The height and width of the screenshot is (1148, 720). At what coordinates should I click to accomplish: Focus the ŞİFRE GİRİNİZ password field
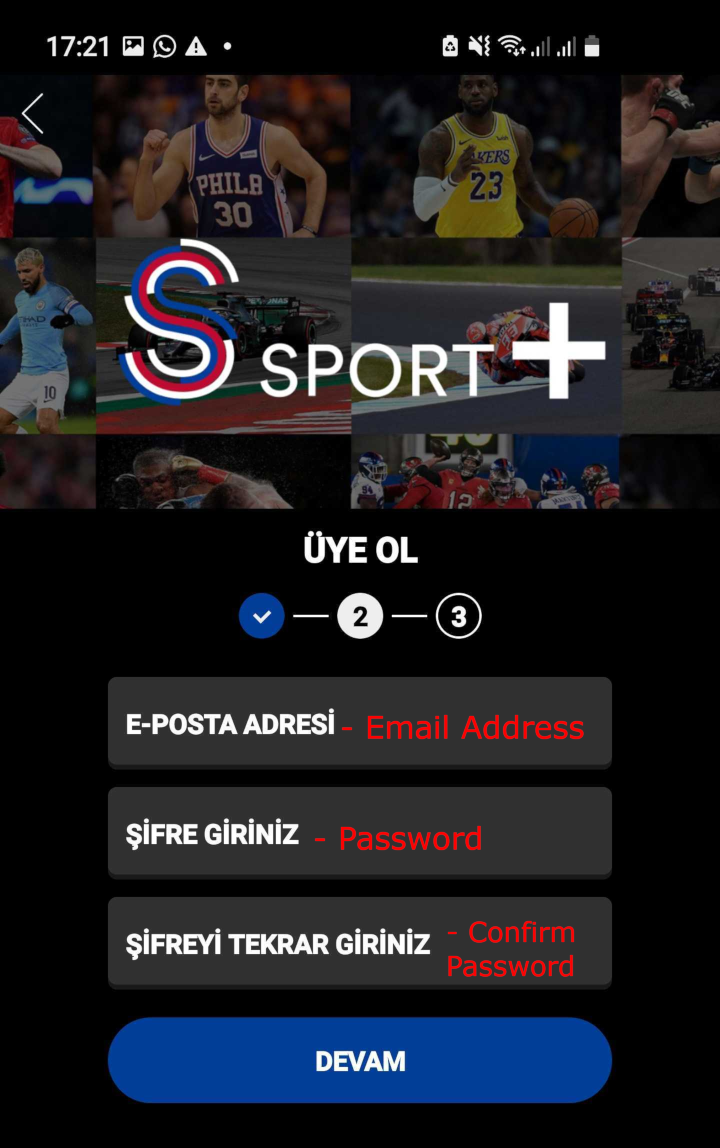[359, 832]
